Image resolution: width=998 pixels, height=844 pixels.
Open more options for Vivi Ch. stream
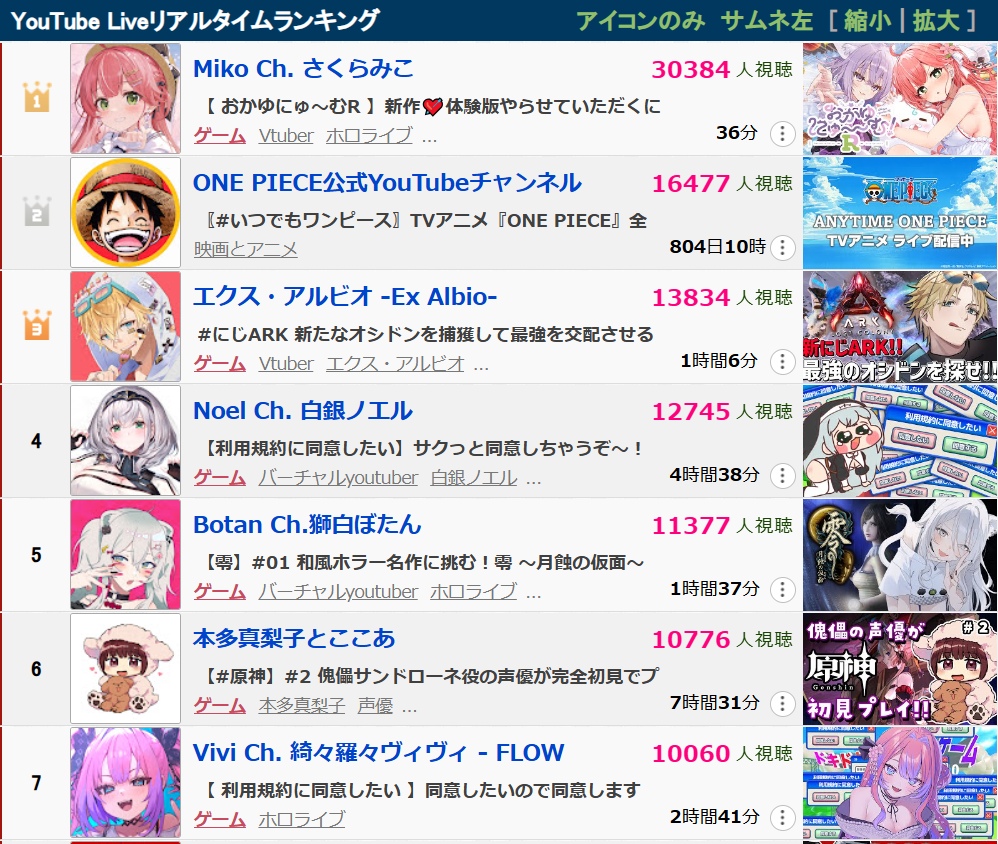point(782,818)
